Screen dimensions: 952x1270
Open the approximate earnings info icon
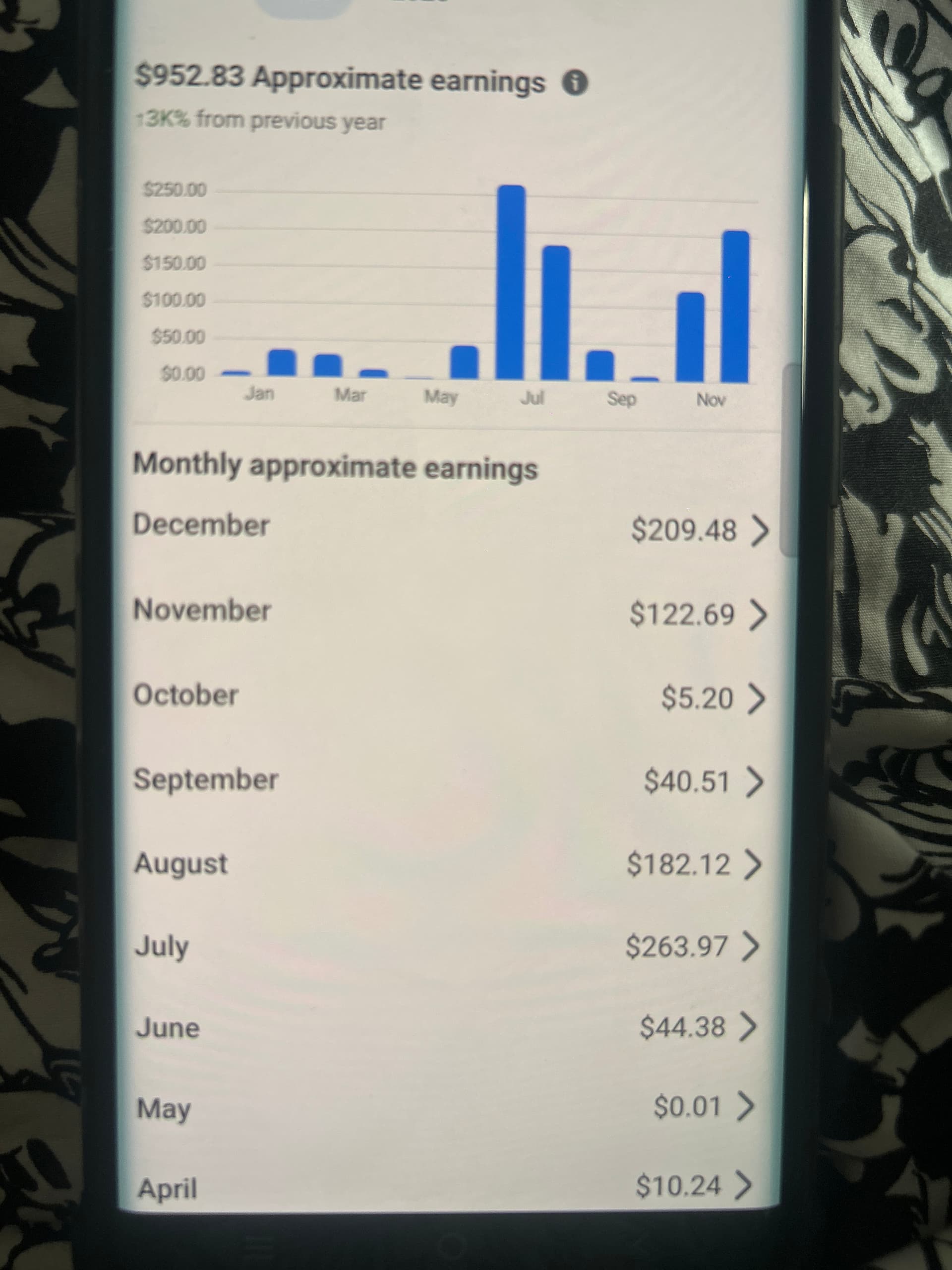coord(575,84)
